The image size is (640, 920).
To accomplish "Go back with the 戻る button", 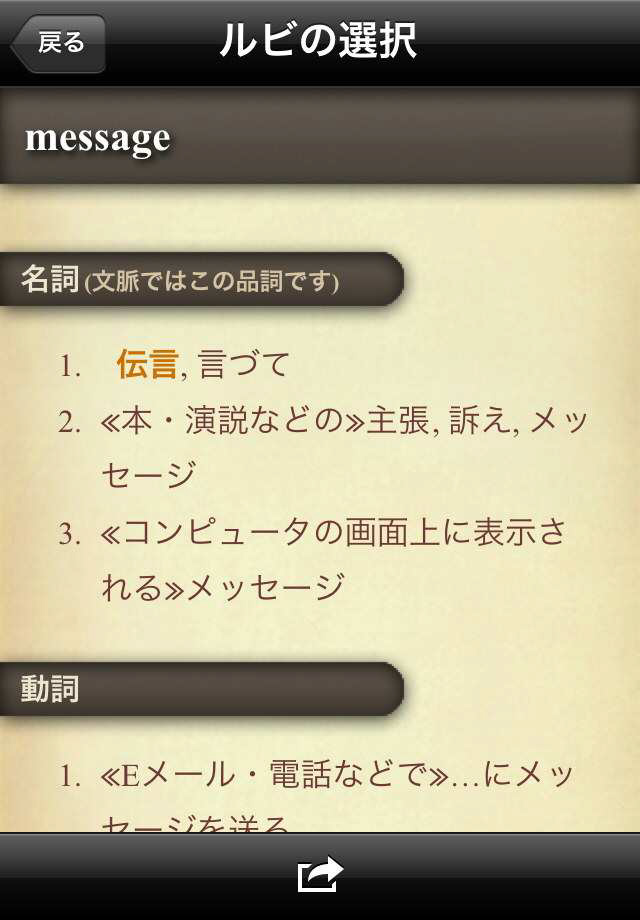I will click(x=59, y=43).
